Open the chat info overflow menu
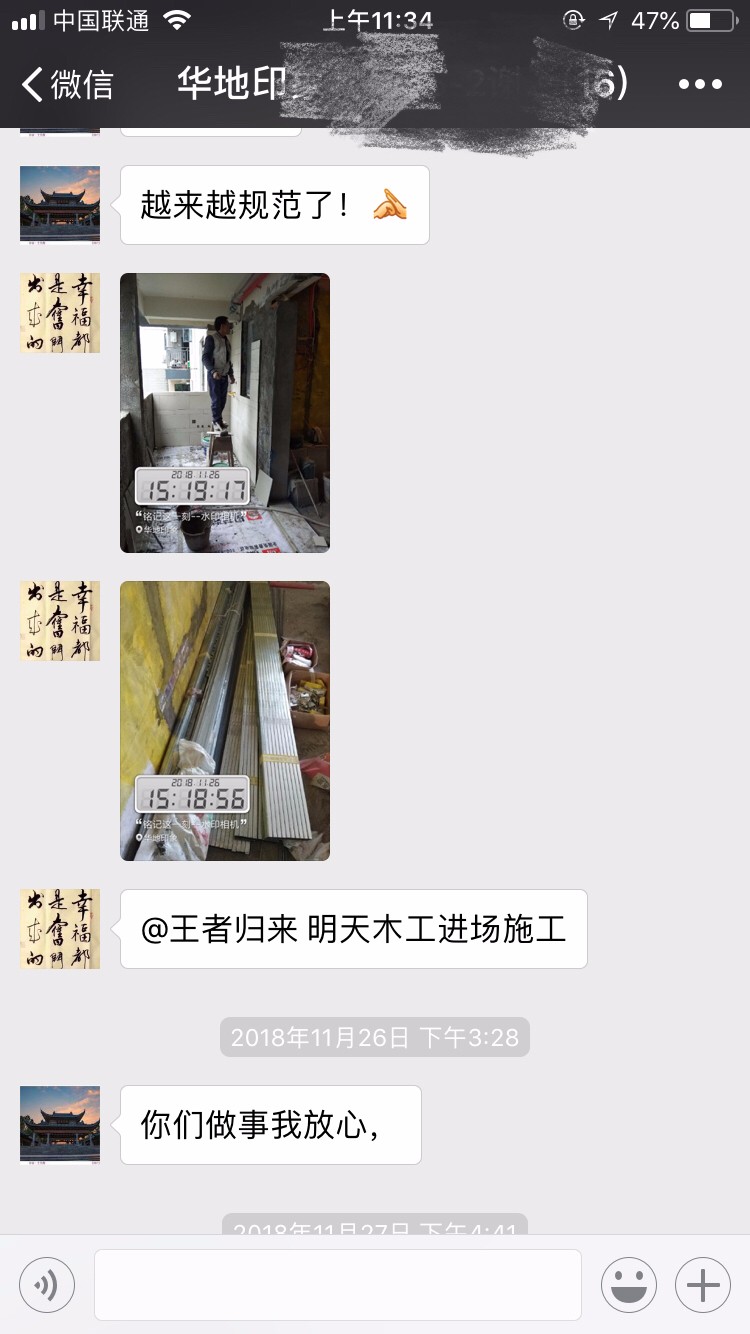 pyautogui.click(x=700, y=84)
